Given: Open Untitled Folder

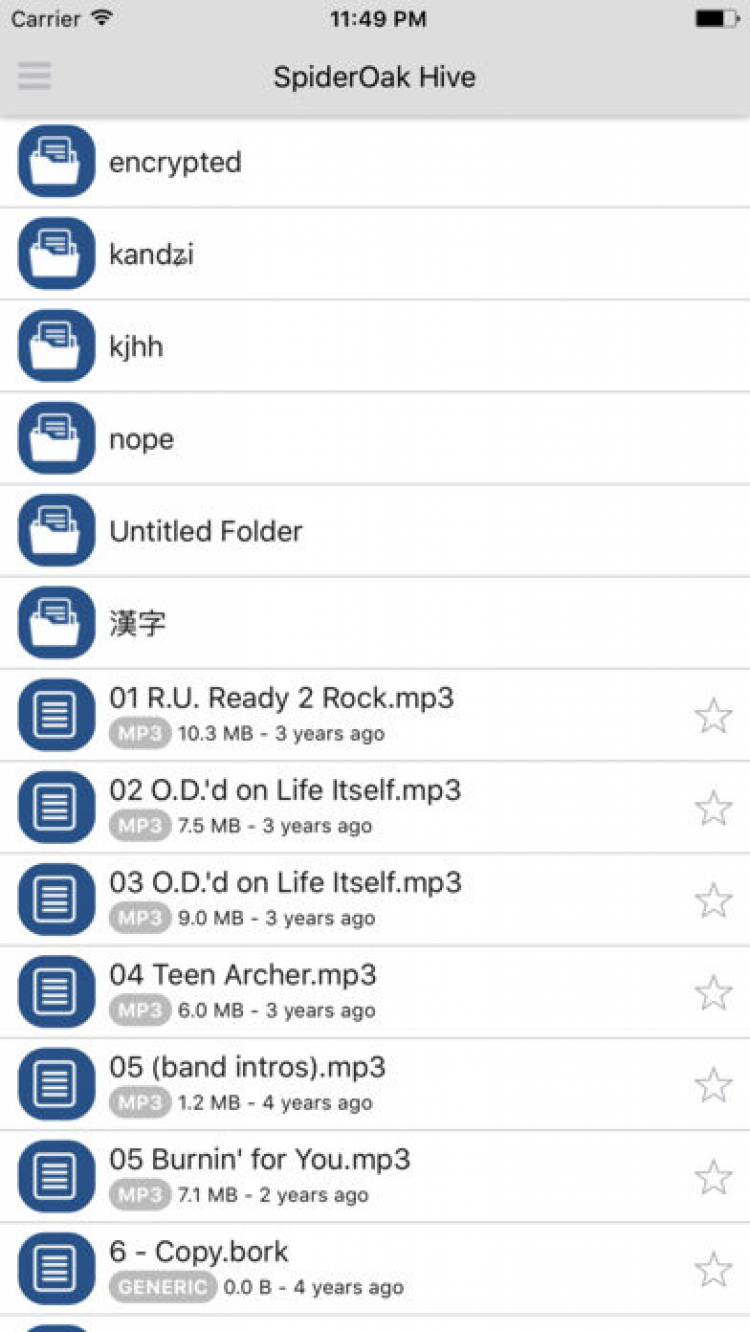Looking at the screenshot, I should coord(206,531).
